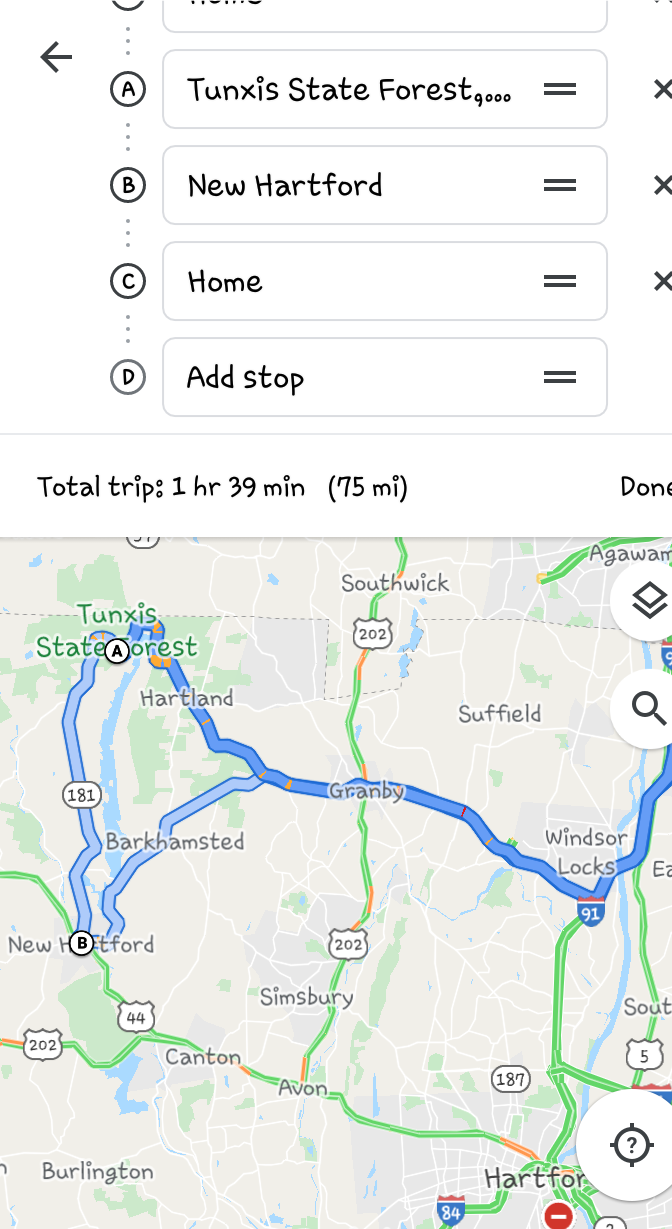Remove the Home stop C
The image size is (672, 1229).
click(x=661, y=281)
